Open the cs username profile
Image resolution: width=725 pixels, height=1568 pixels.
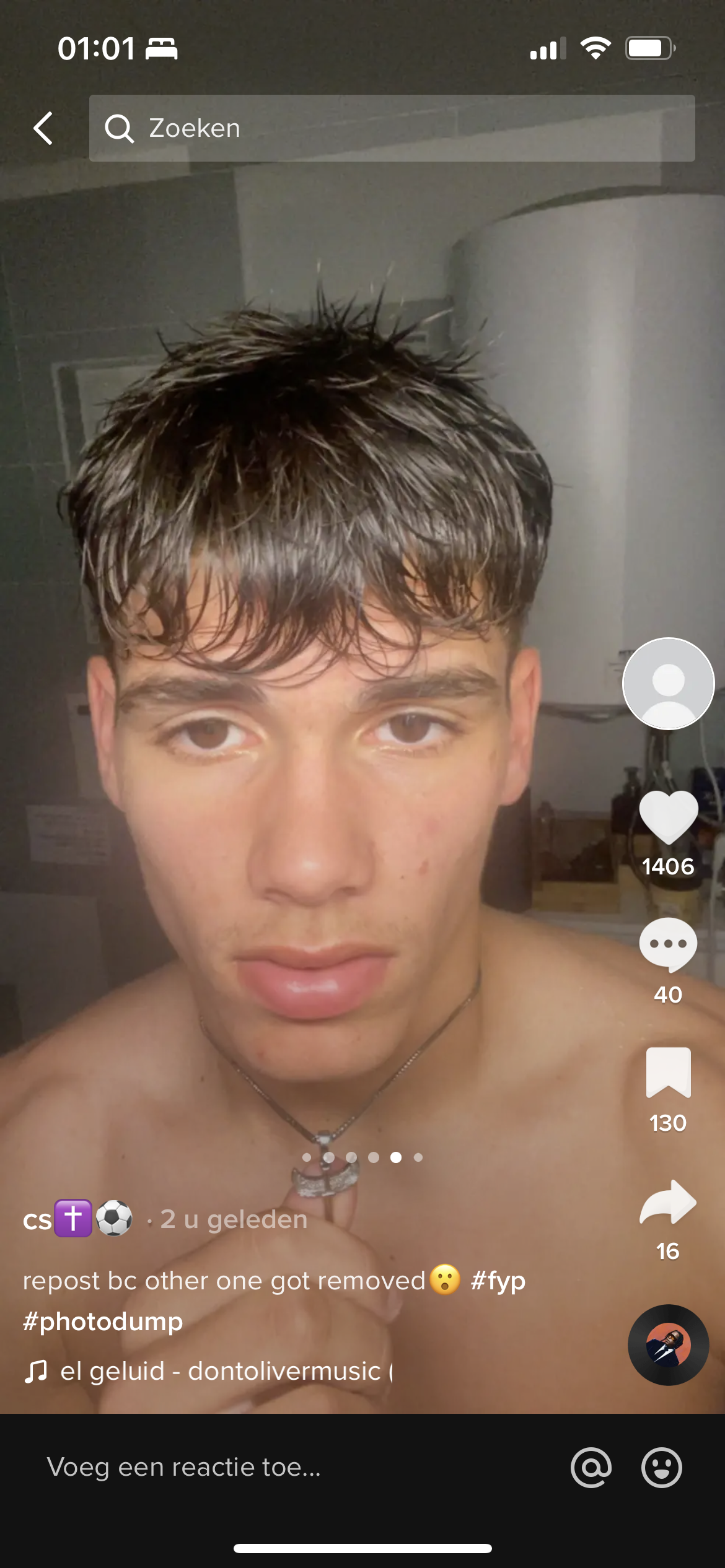pyautogui.click(x=77, y=1219)
